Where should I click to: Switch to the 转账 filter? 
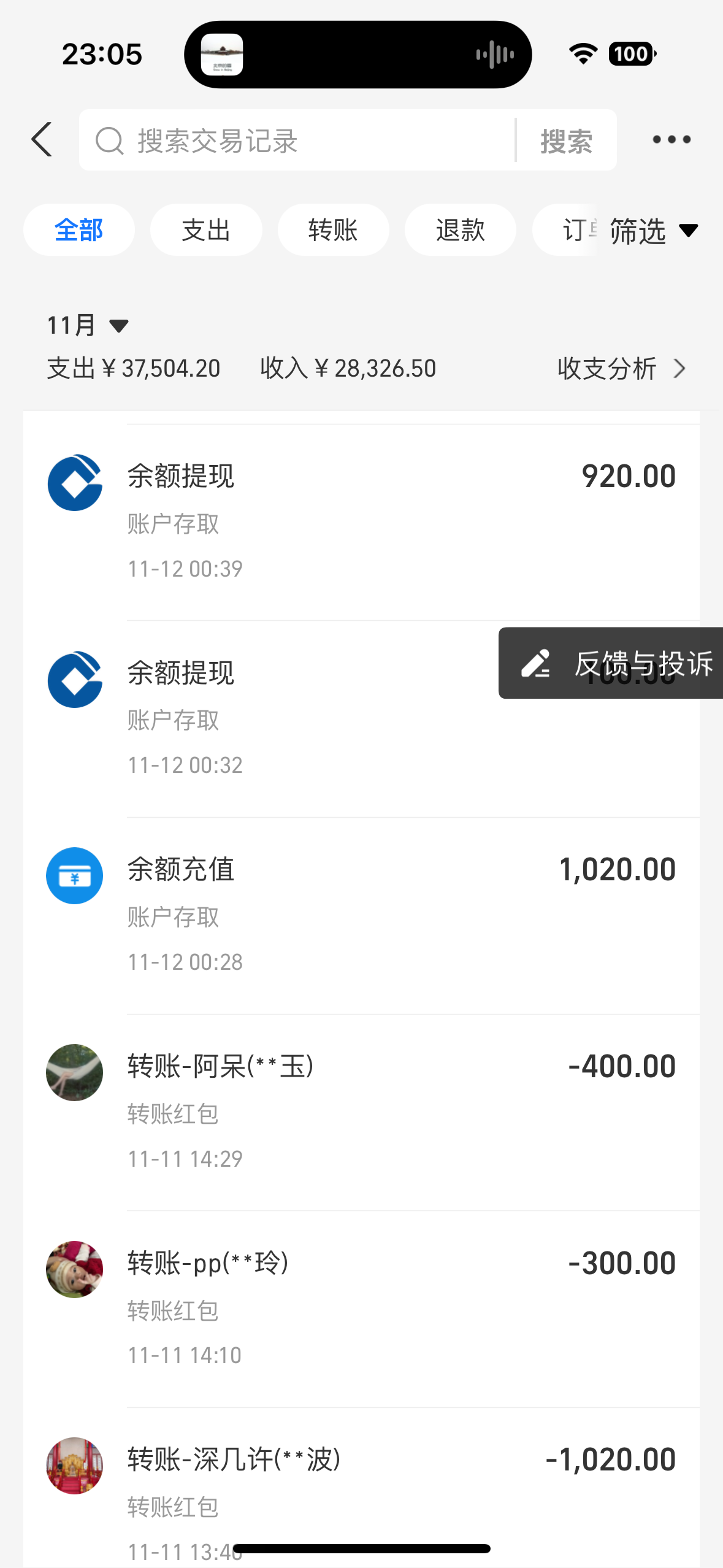pos(333,230)
